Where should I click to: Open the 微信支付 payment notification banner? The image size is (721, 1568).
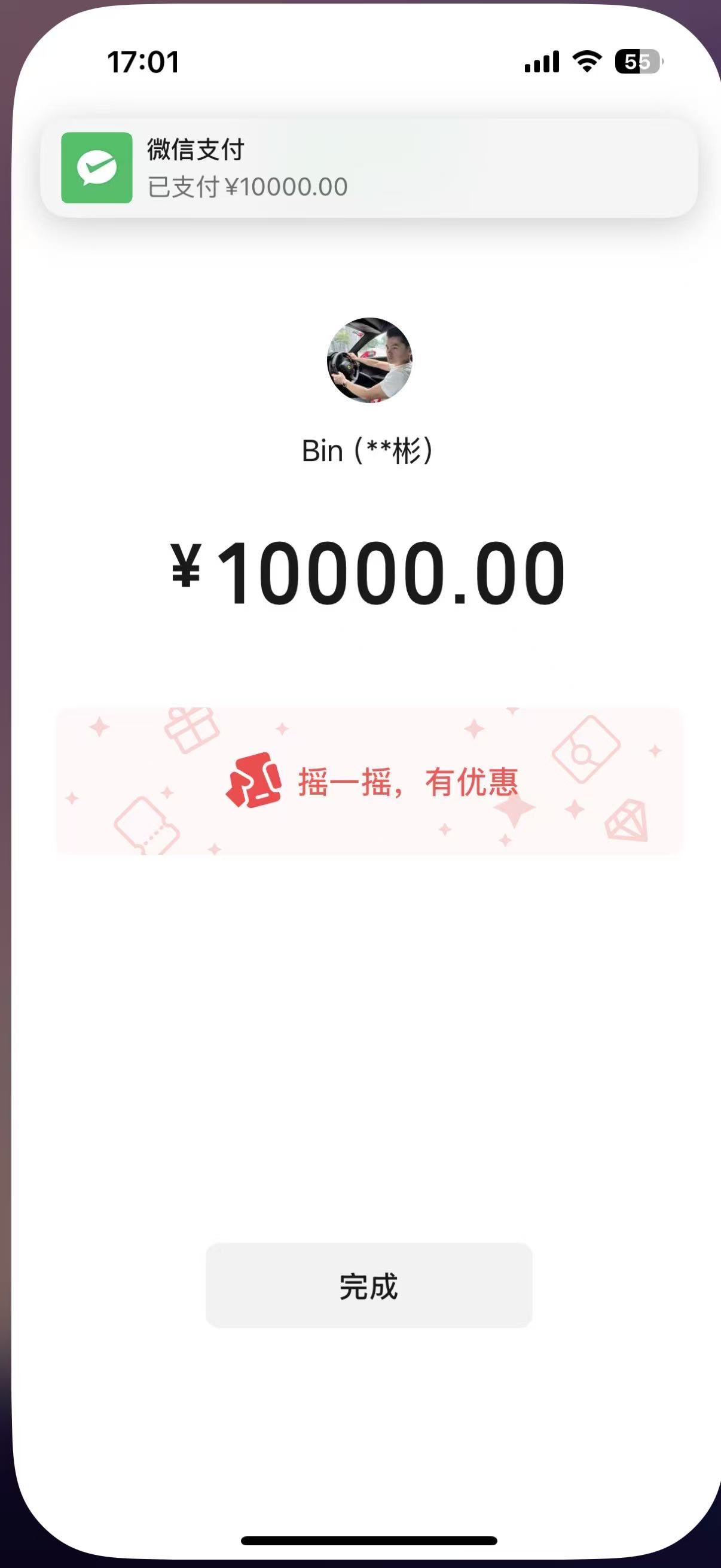tap(369, 168)
